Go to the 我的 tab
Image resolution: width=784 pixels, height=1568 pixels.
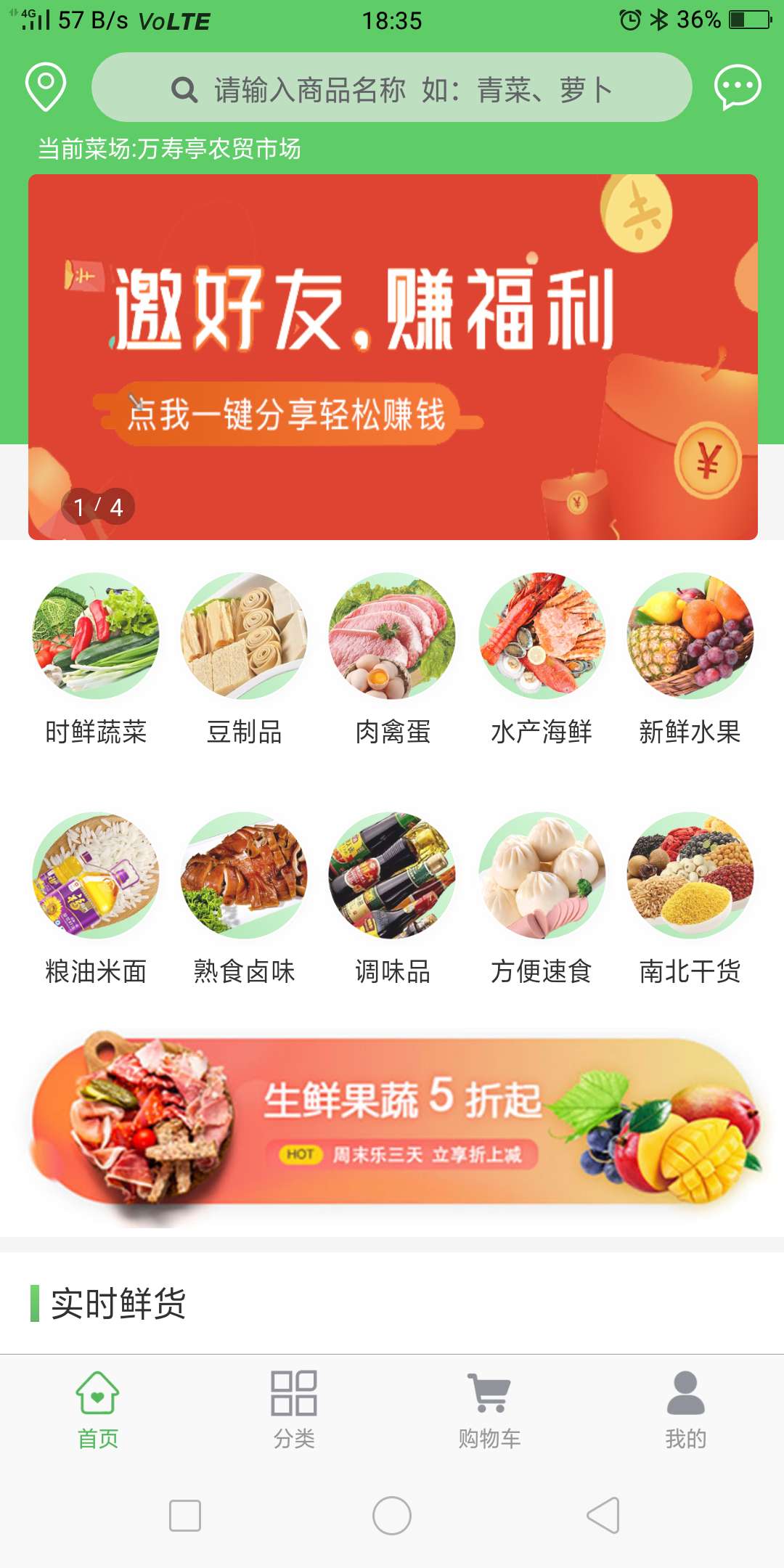686,1410
